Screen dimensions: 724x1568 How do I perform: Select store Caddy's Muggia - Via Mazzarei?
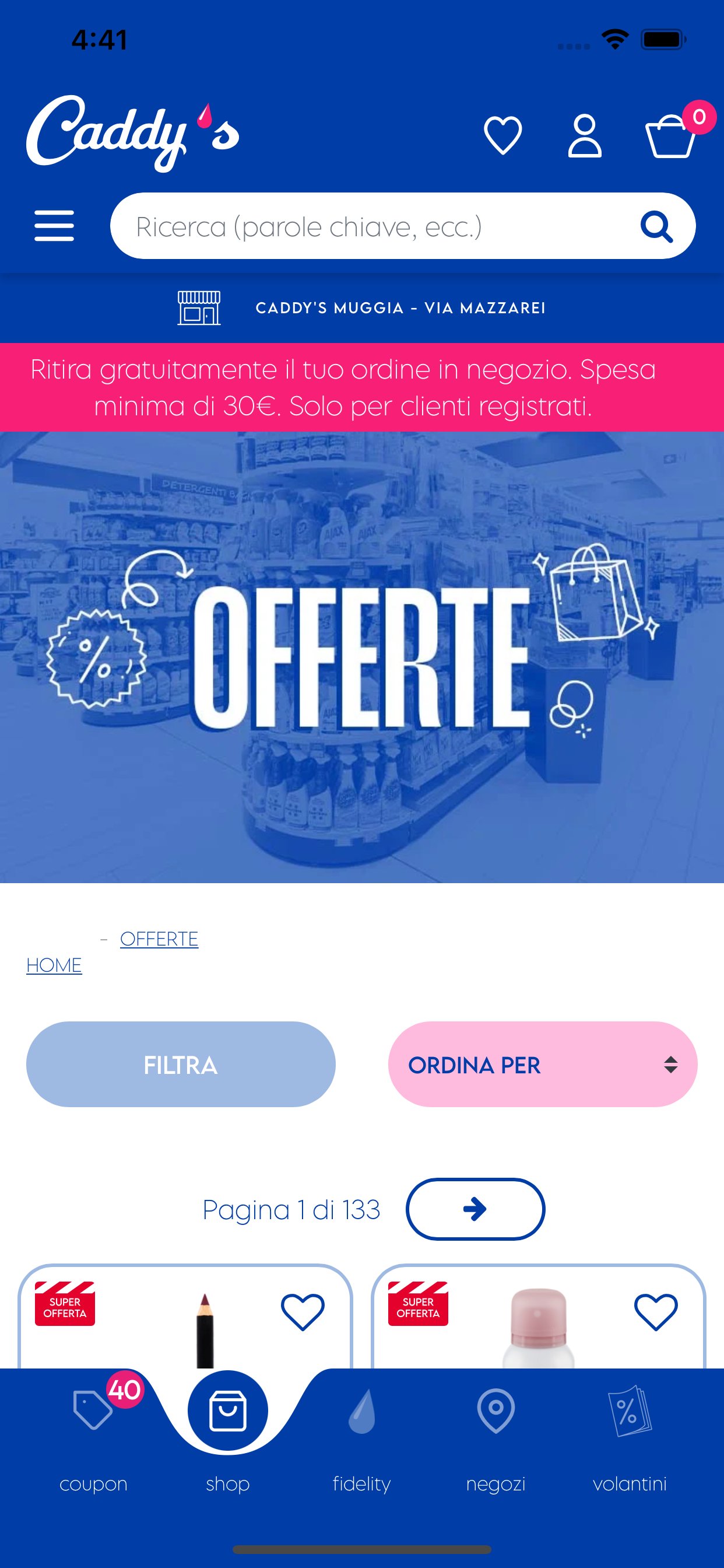pyautogui.click(x=362, y=308)
